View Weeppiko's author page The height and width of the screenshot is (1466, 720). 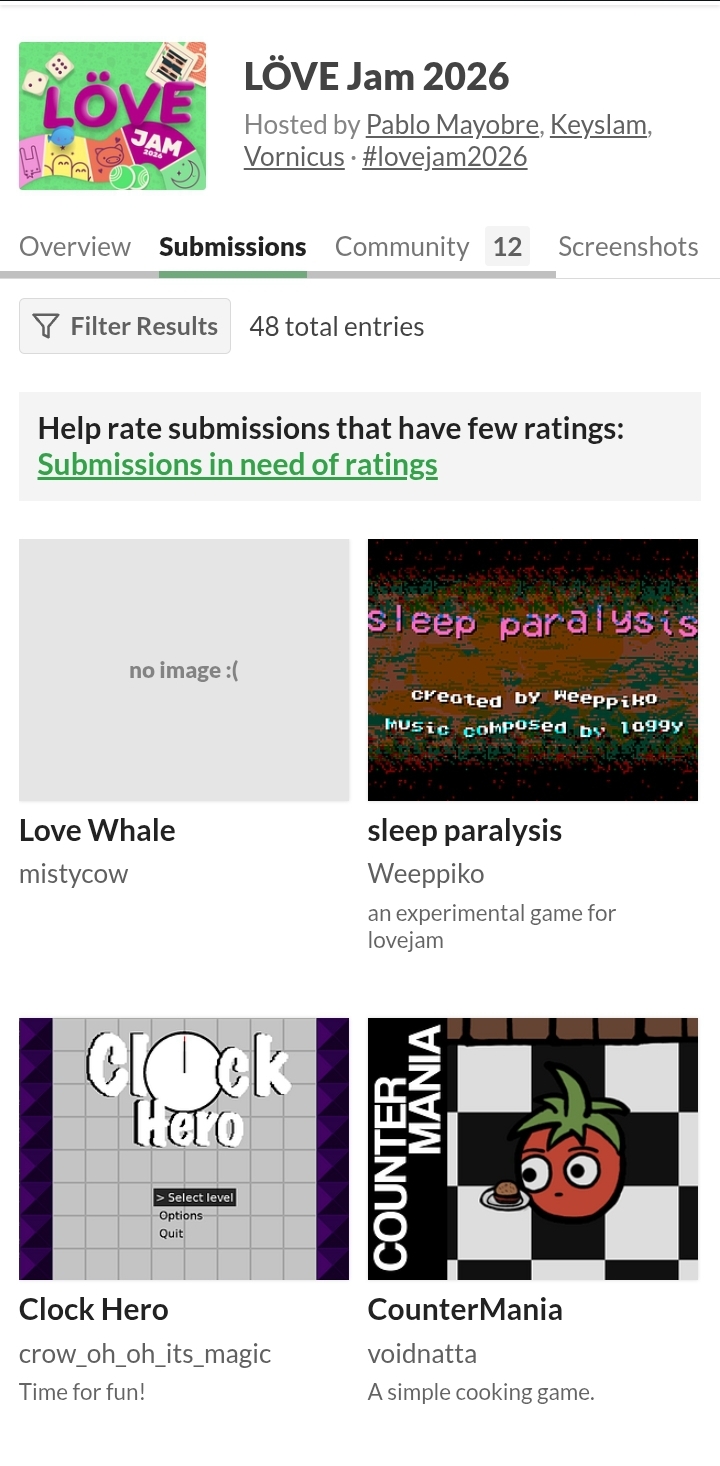(426, 874)
